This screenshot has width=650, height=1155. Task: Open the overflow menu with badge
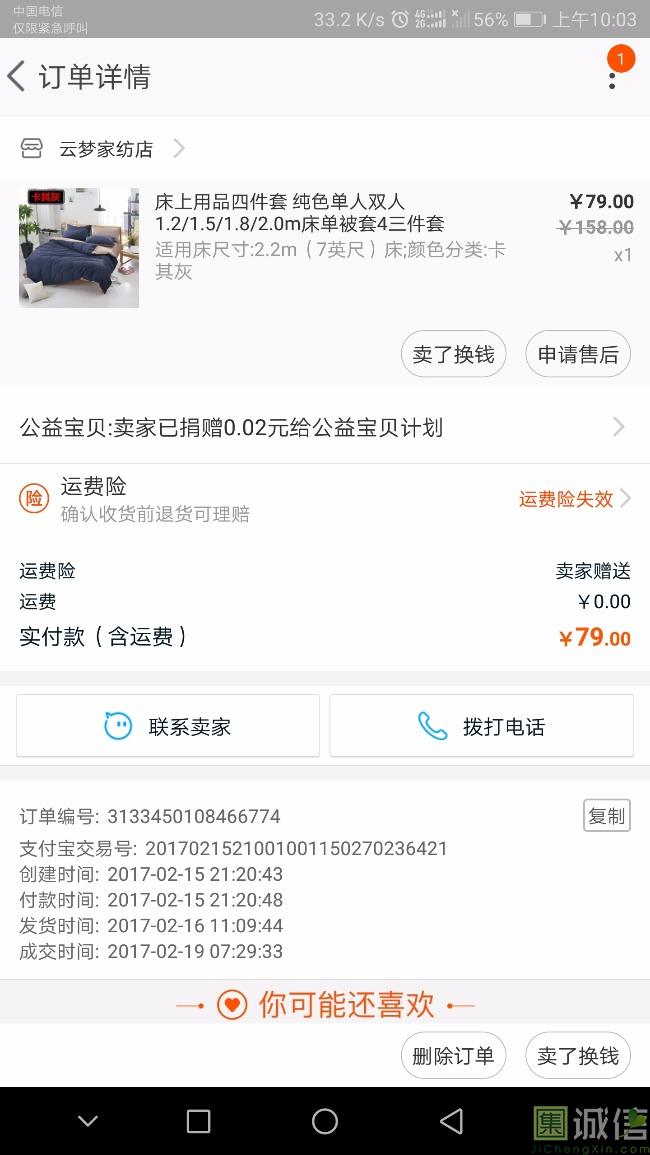(612, 75)
